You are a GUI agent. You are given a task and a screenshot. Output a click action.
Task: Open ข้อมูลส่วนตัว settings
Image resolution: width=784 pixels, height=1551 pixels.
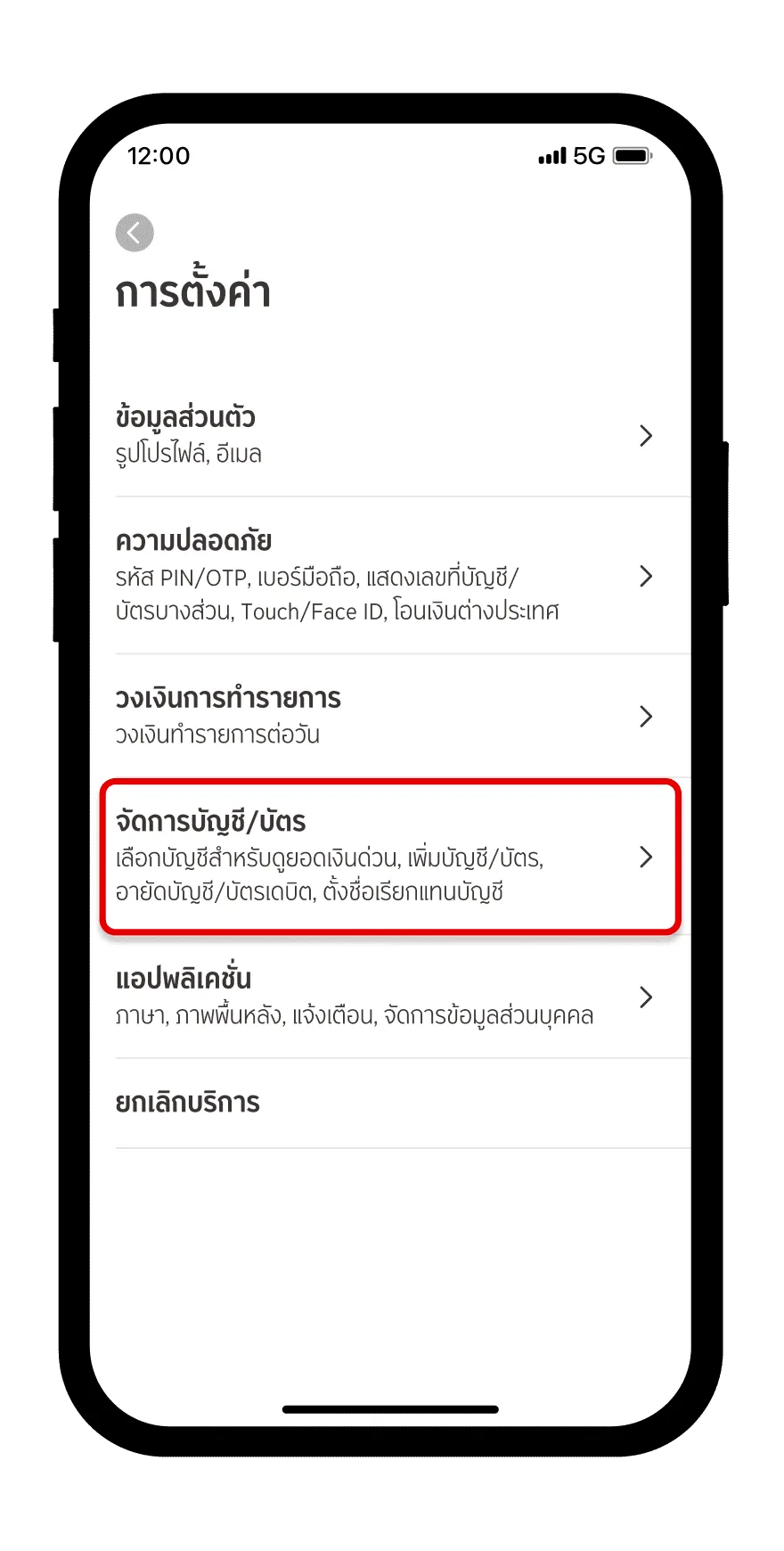point(383,435)
